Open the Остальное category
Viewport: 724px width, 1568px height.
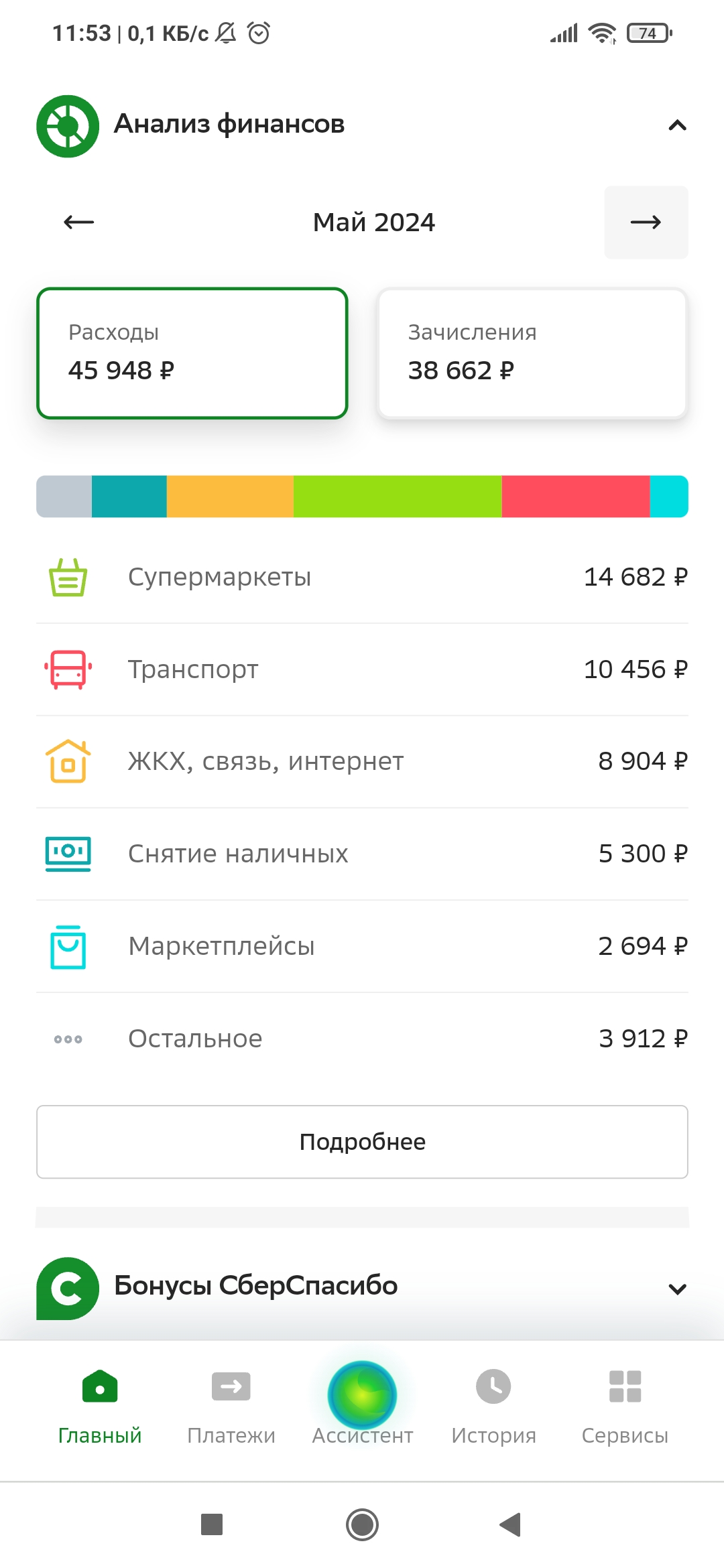pos(362,1039)
